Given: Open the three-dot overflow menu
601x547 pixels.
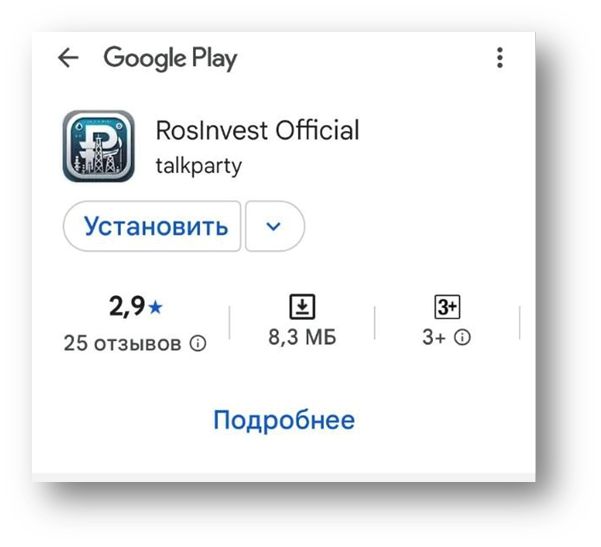Looking at the screenshot, I should click(499, 58).
